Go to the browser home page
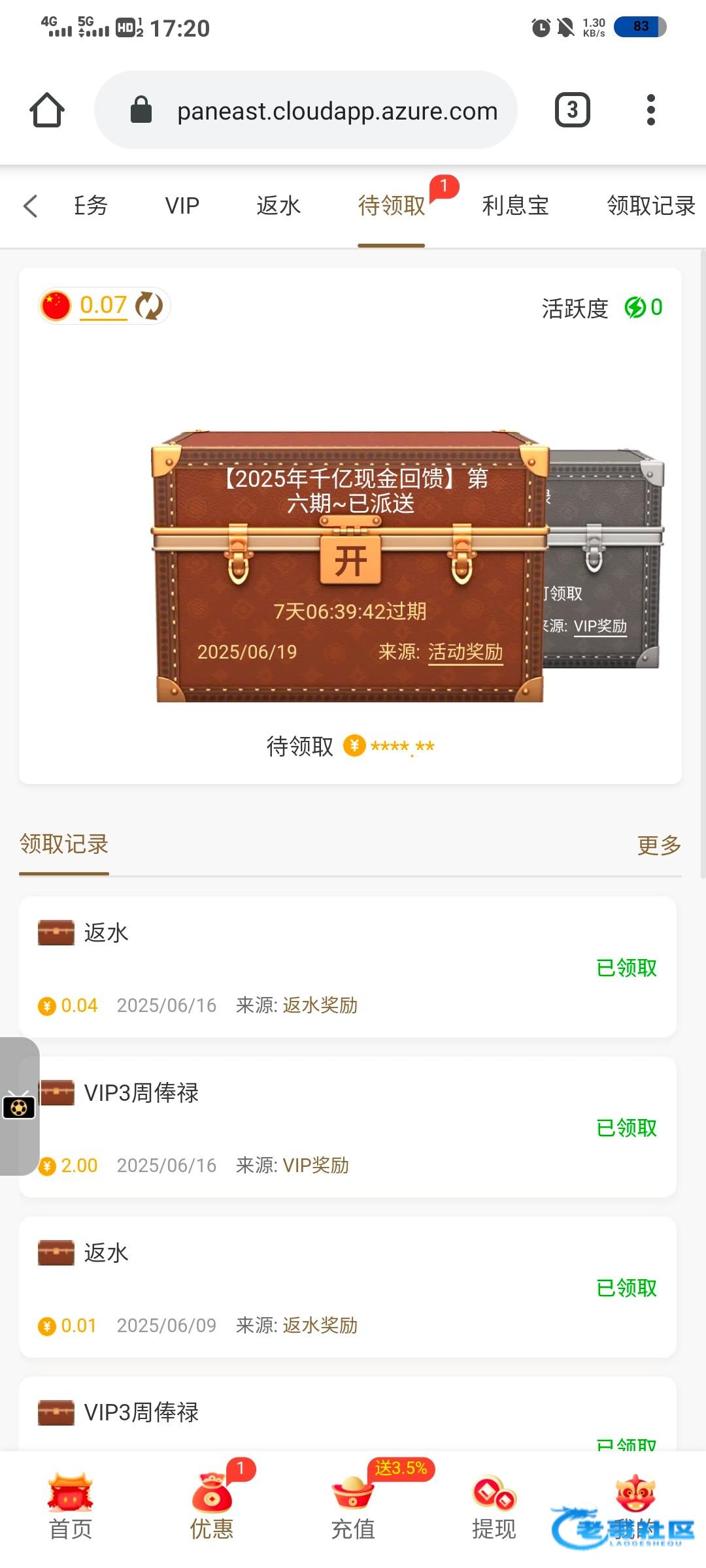This screenshot has width=706, height=1568. tap(47, 110)
